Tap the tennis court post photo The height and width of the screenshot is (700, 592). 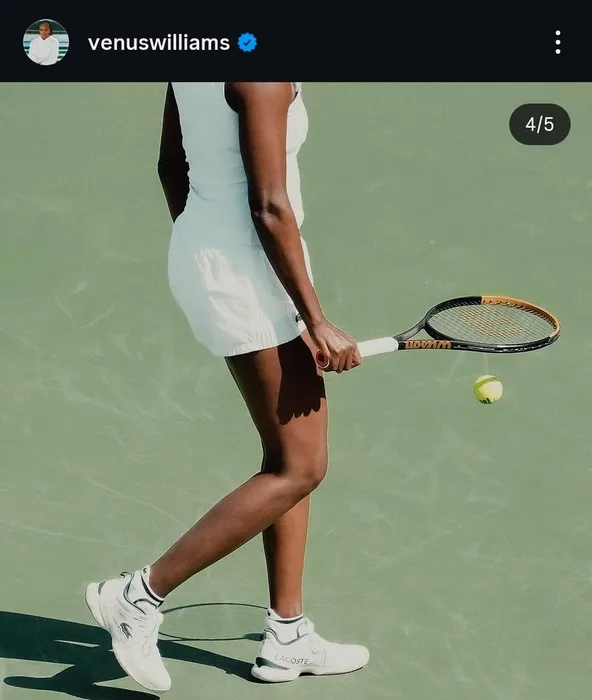pyautogui.click(x=296, y=391)
